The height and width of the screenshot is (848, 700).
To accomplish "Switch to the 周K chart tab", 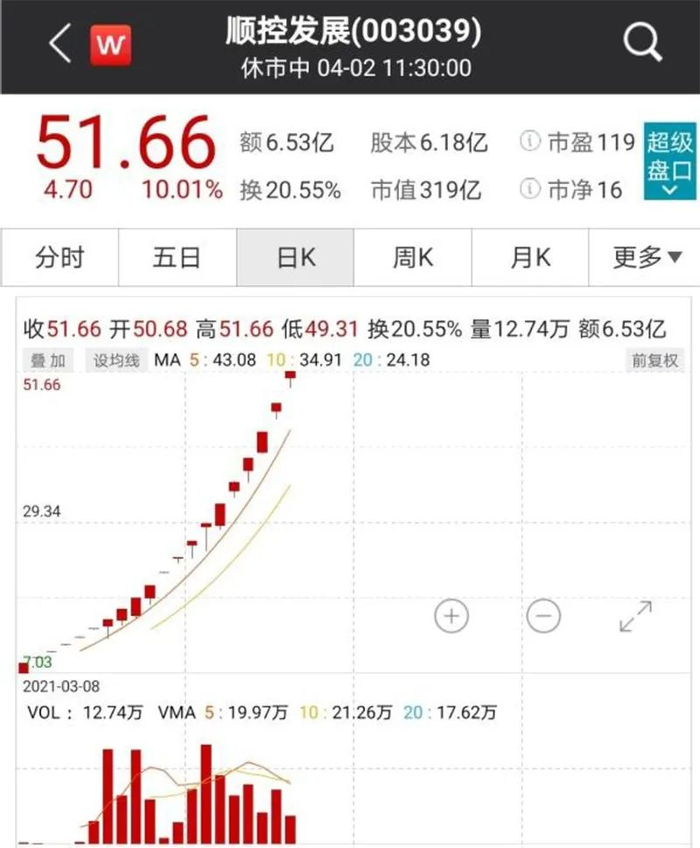I will (412, 258).
